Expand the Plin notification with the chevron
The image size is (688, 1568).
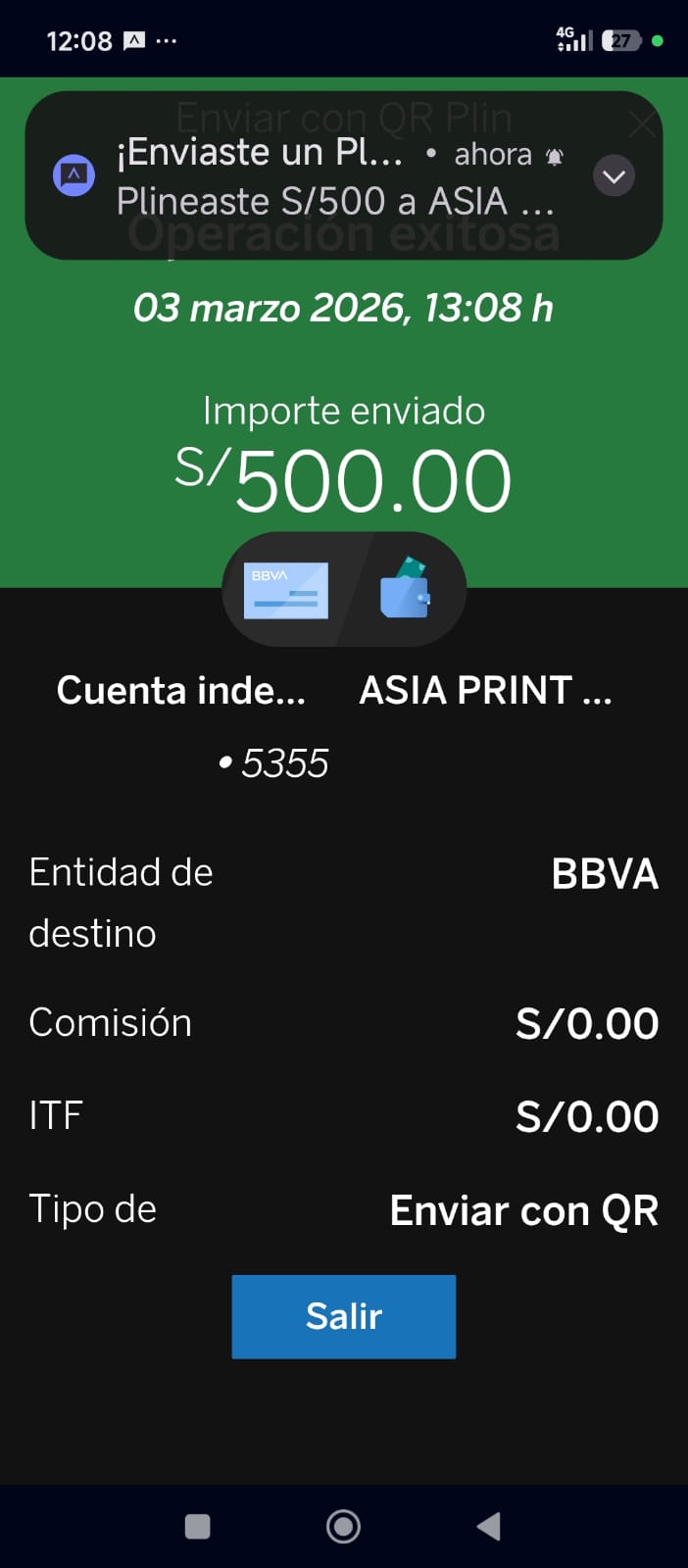(x=614, y=176)
